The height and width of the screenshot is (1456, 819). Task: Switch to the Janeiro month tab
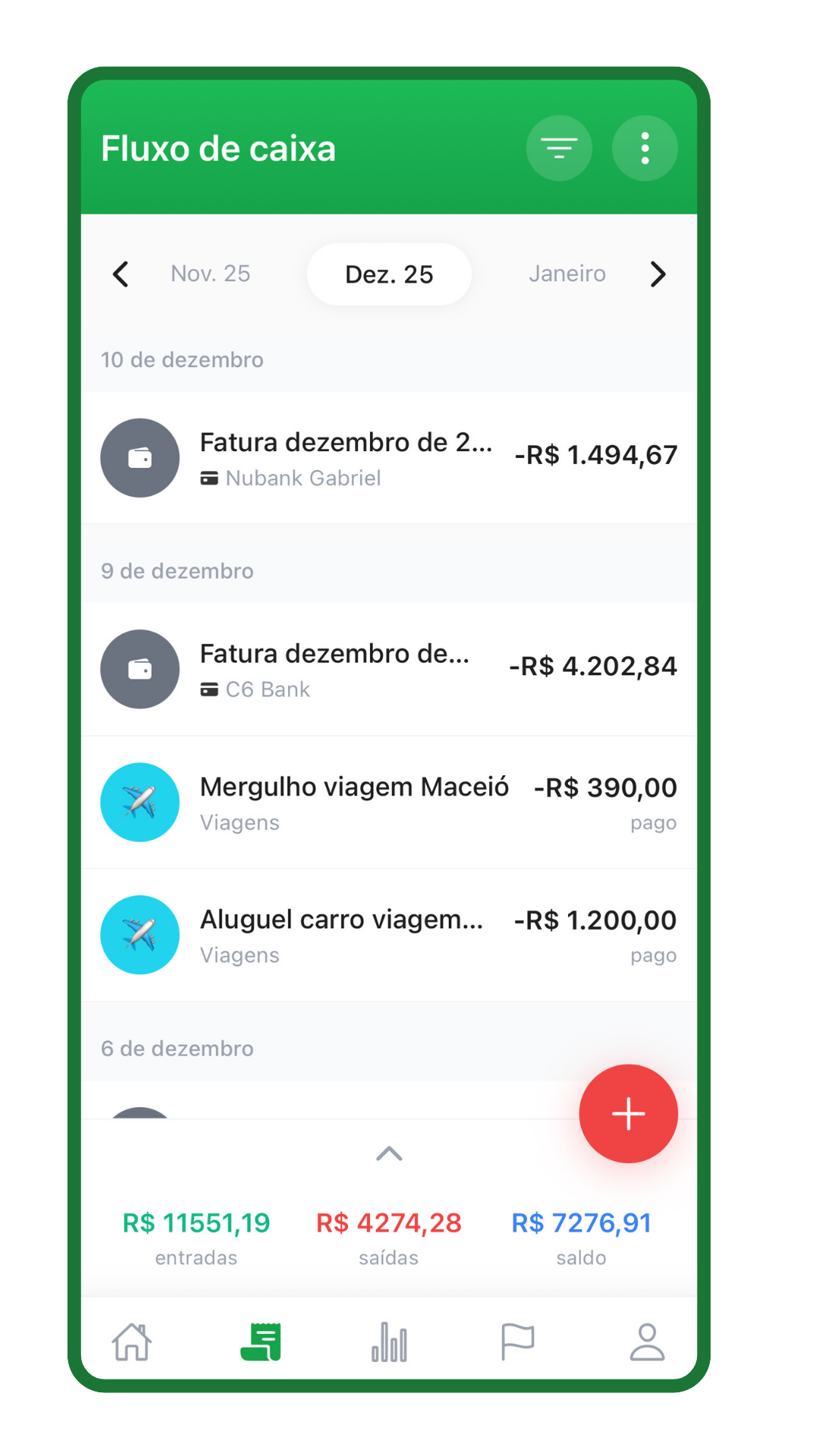566,274
